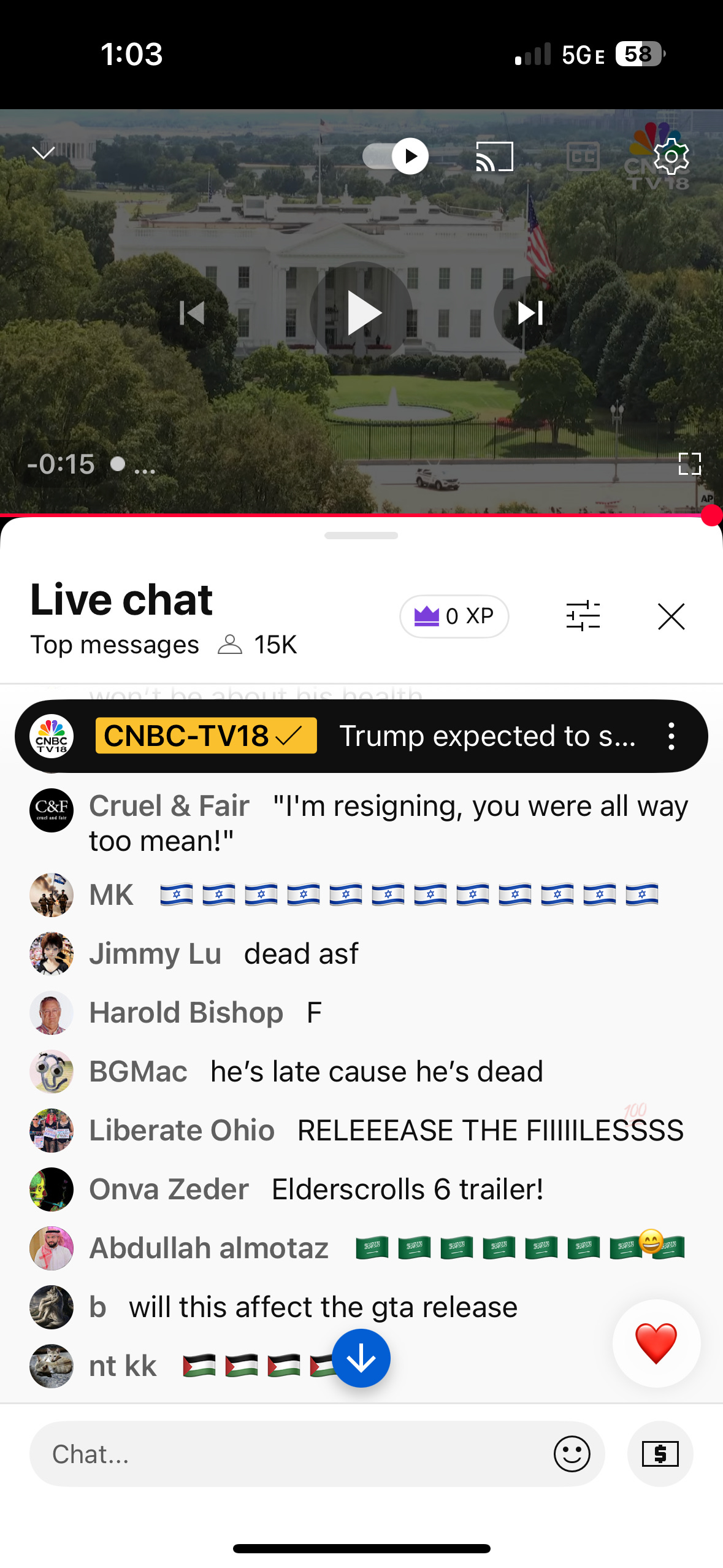Tap Cruel & Fair's chat message
Image resolution: width=723 pixels, height=1568 pixels.
pos(388,823)
